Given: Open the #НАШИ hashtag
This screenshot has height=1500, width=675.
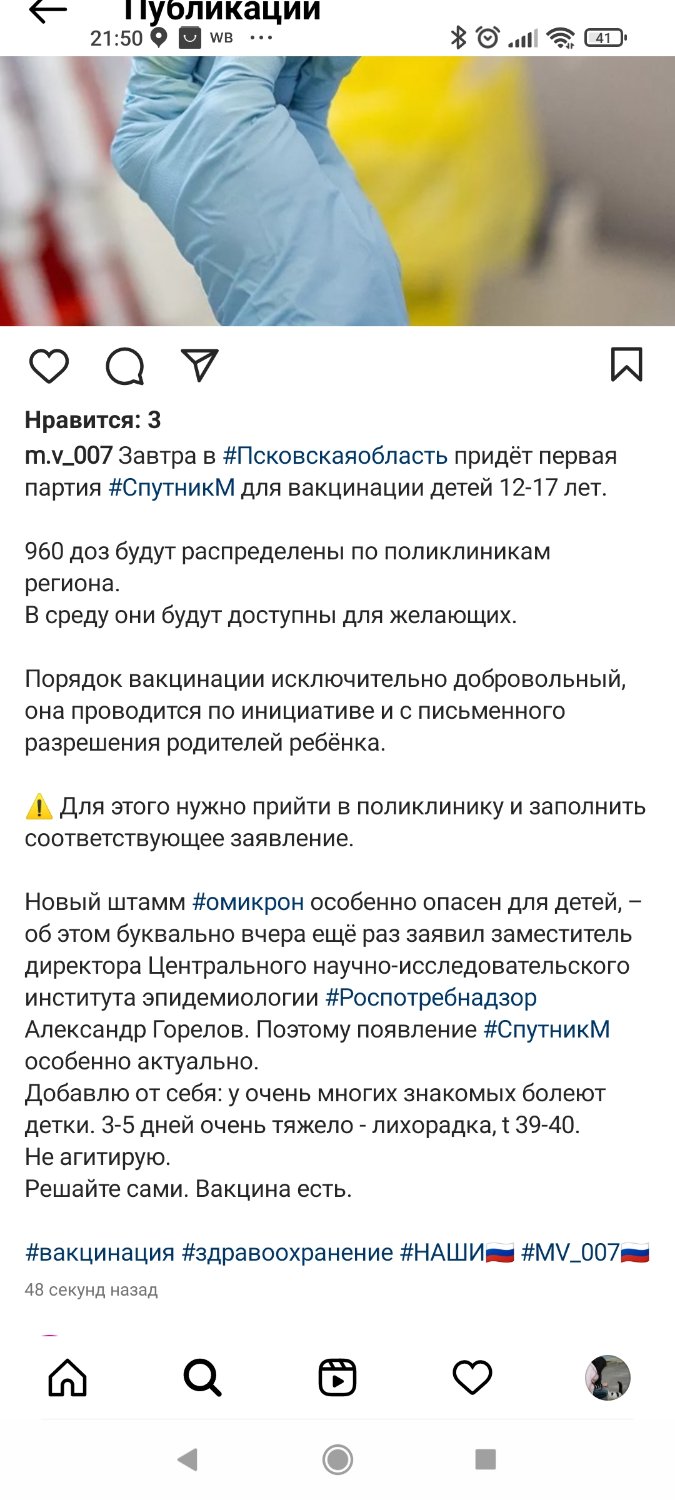Looking at the screenshot, I should pyautogui.click(x=457, y=1253).
